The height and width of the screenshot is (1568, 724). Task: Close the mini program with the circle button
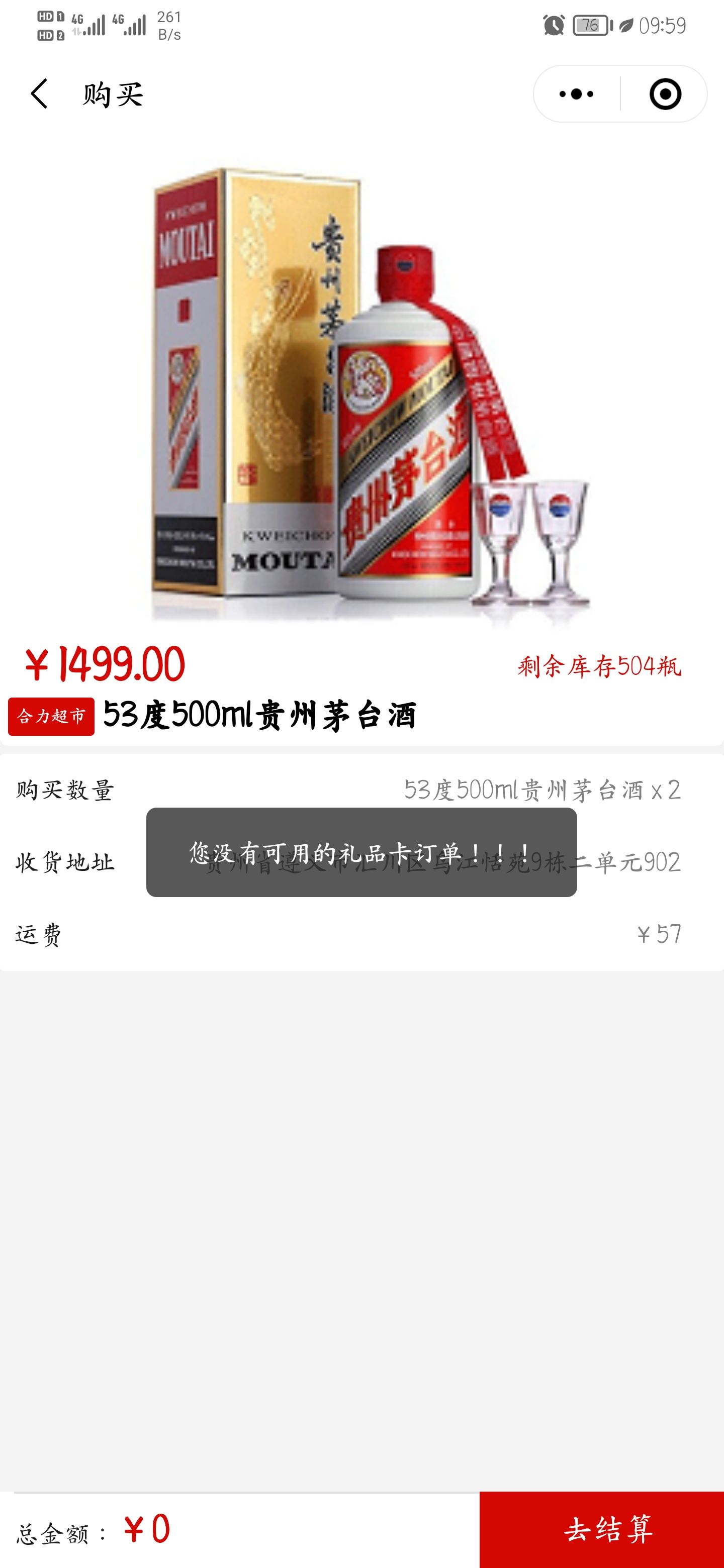[x=664, y=94]
